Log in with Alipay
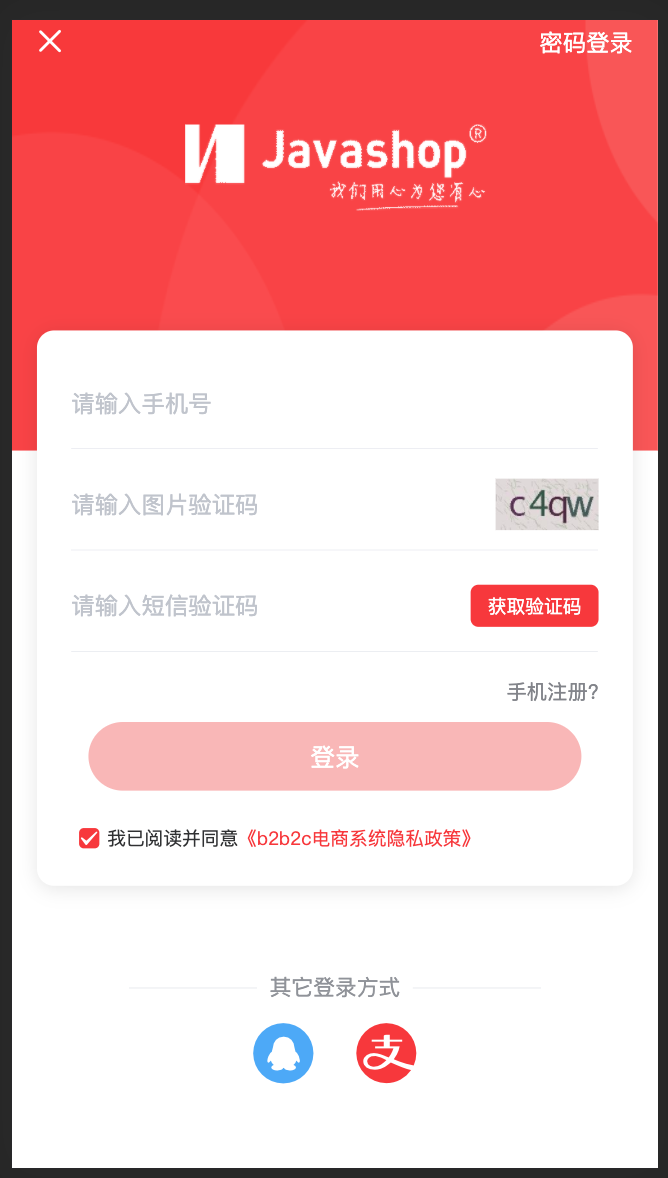The width and height of the screenshot is (668, 1178). tap(386, 1053)
